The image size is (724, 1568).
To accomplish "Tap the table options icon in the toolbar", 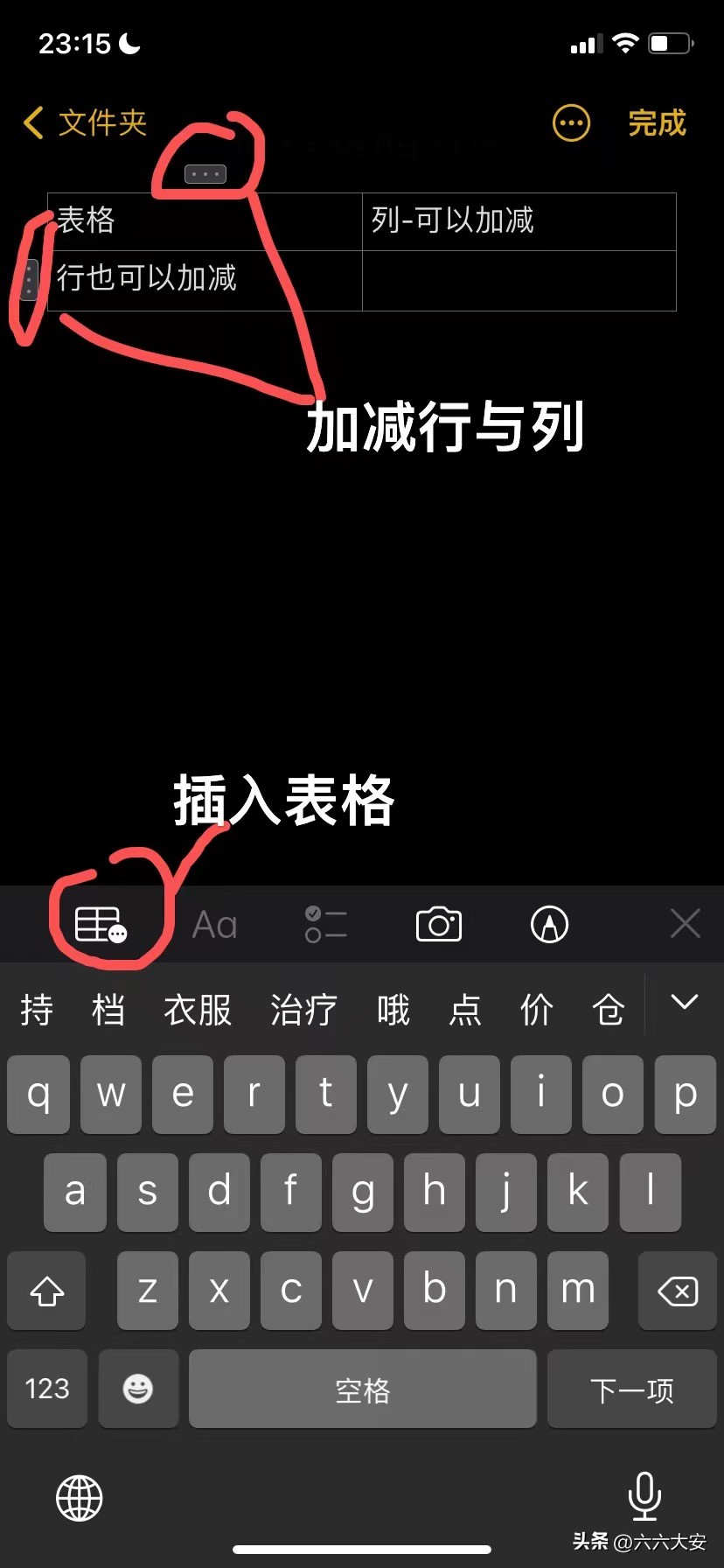I will (101, 925).
